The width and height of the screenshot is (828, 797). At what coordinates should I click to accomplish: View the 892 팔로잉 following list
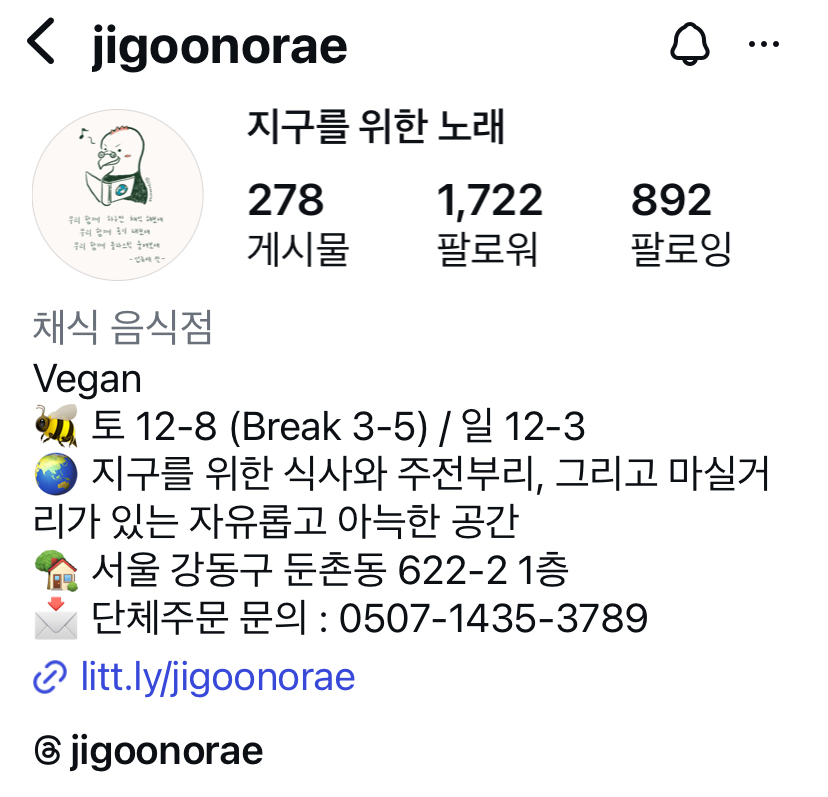coord(681,224)
